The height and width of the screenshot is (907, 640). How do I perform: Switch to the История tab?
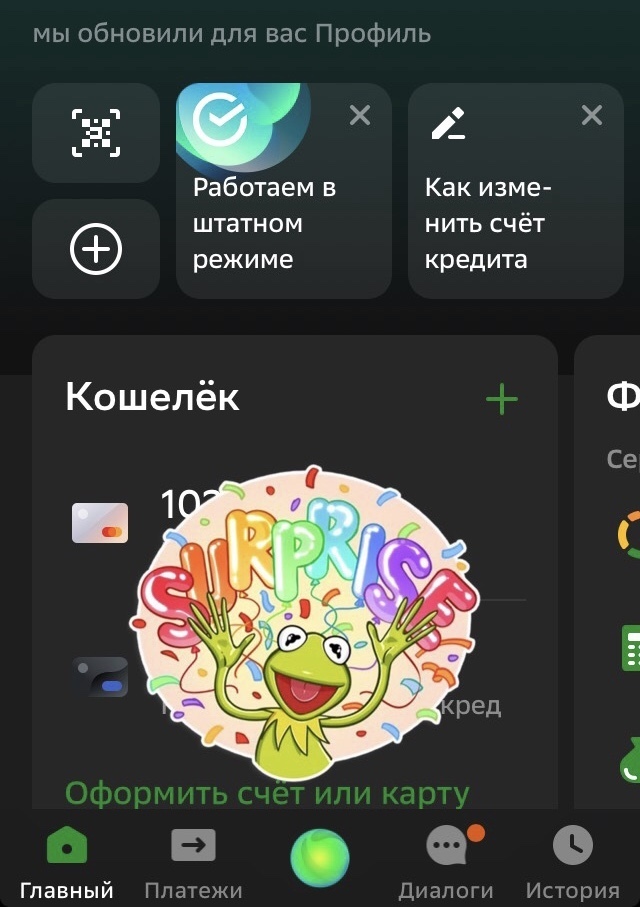pos(573,864)
